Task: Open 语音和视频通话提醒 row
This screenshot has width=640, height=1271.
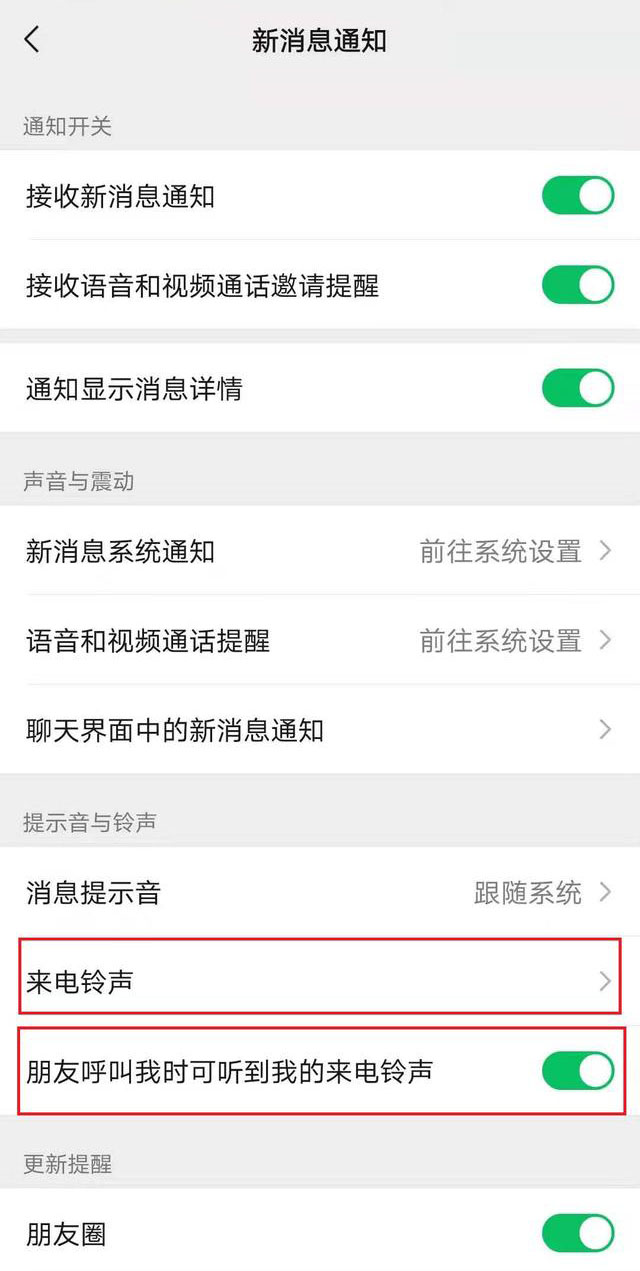Action: tap(320, 640)
